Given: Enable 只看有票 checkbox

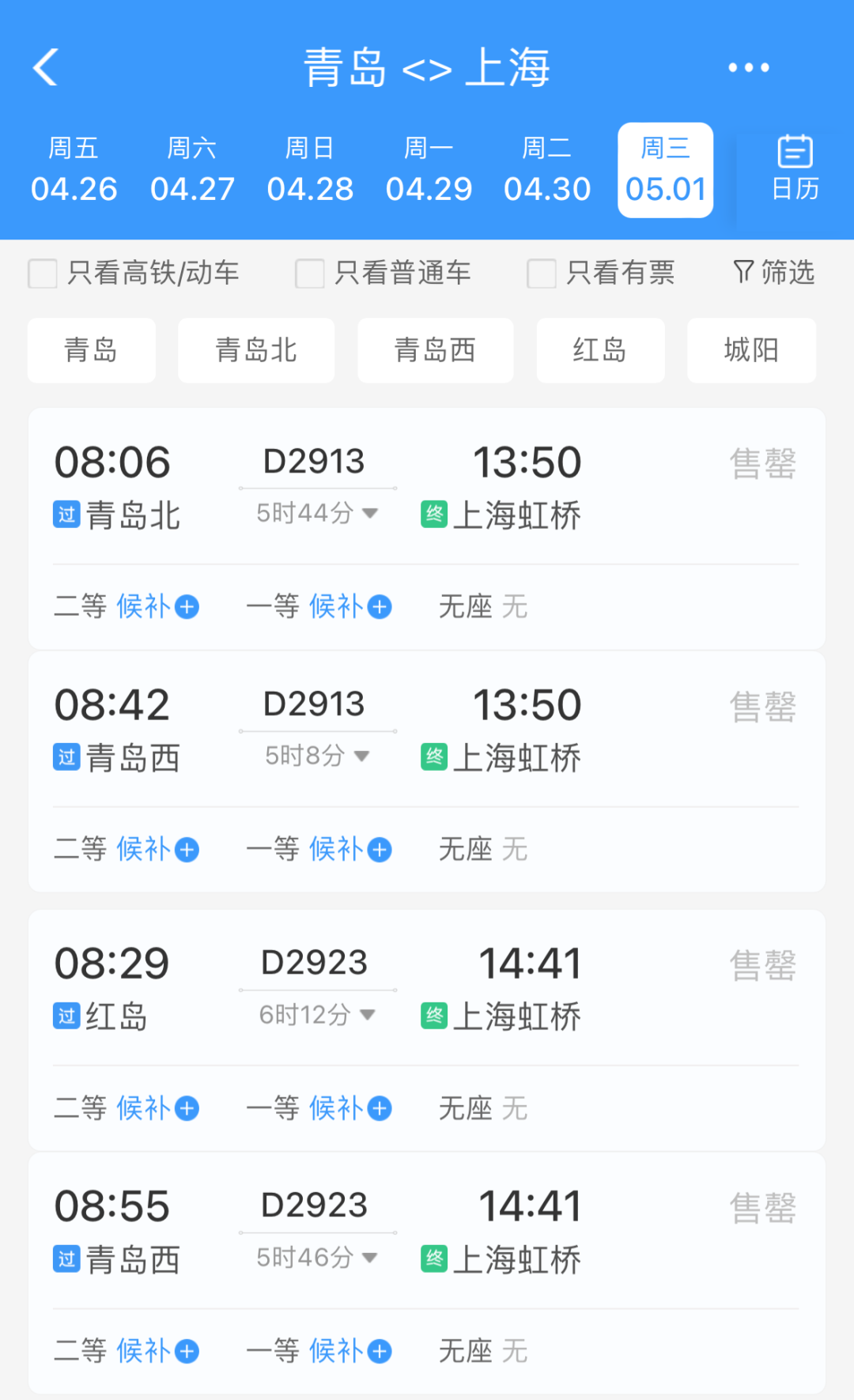Looking at the screenshot, I should [x=601, y=274].
